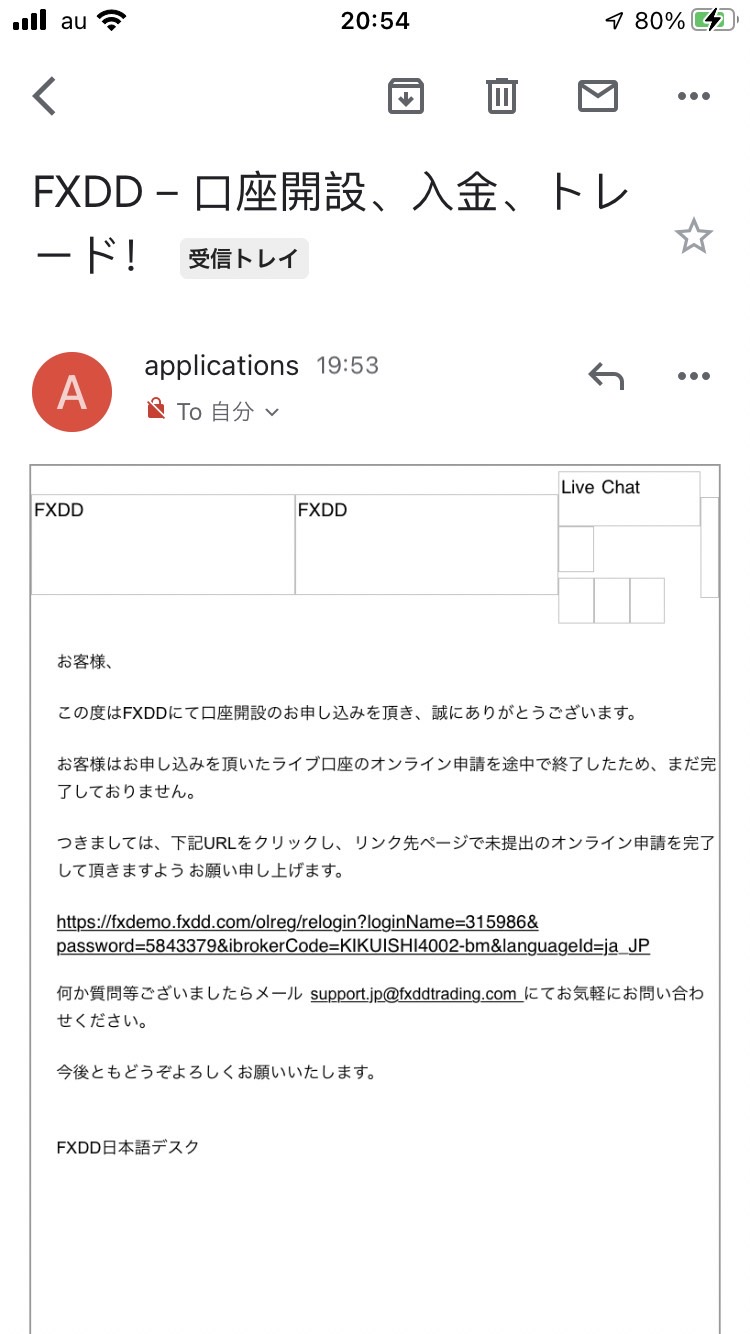Screen dimensions: 750x1334
Task: Open the top toolbar overflow menu
Action: point(693,96)
